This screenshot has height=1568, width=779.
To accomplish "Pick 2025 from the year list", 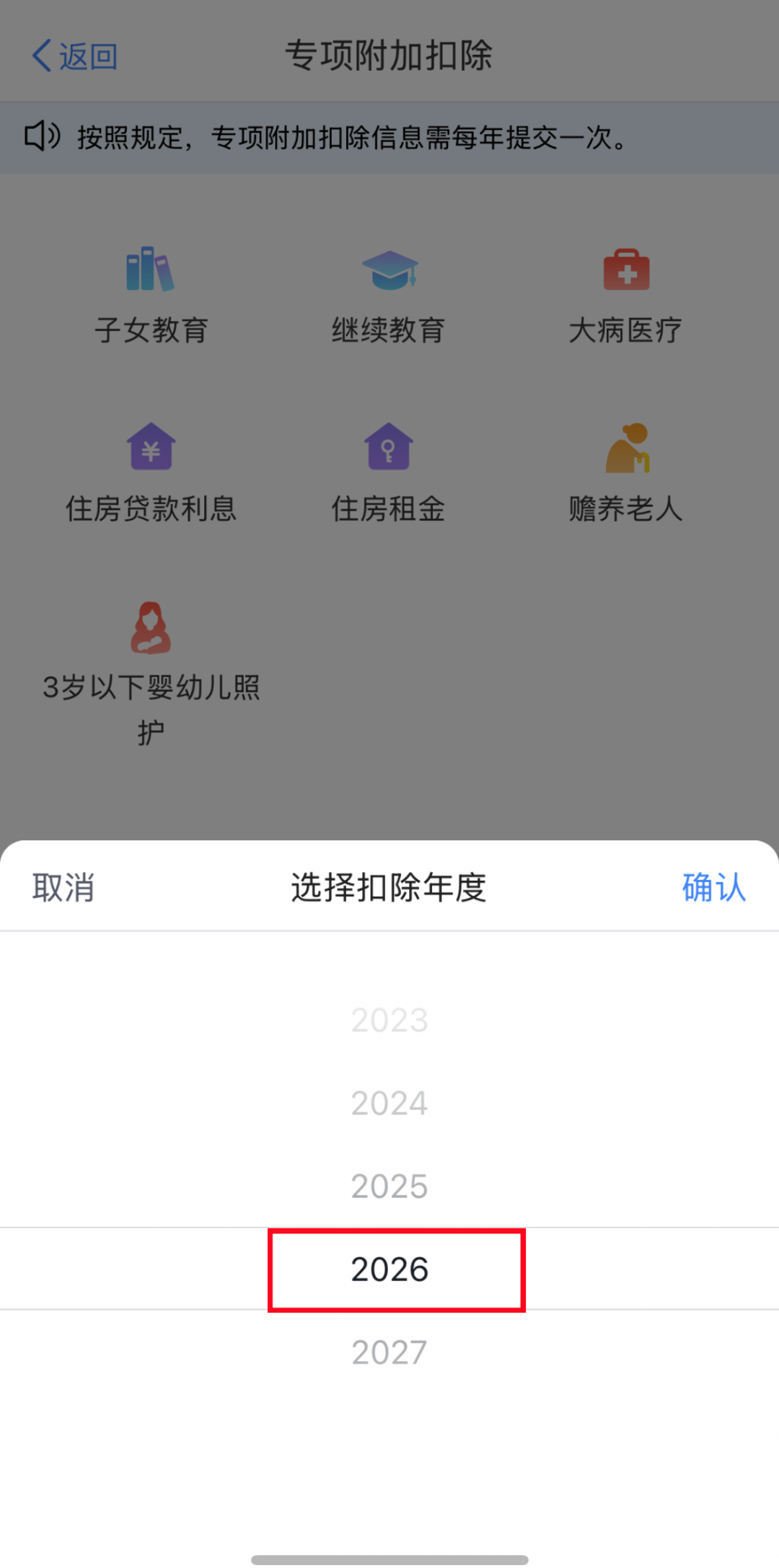I will (389, 1186).
